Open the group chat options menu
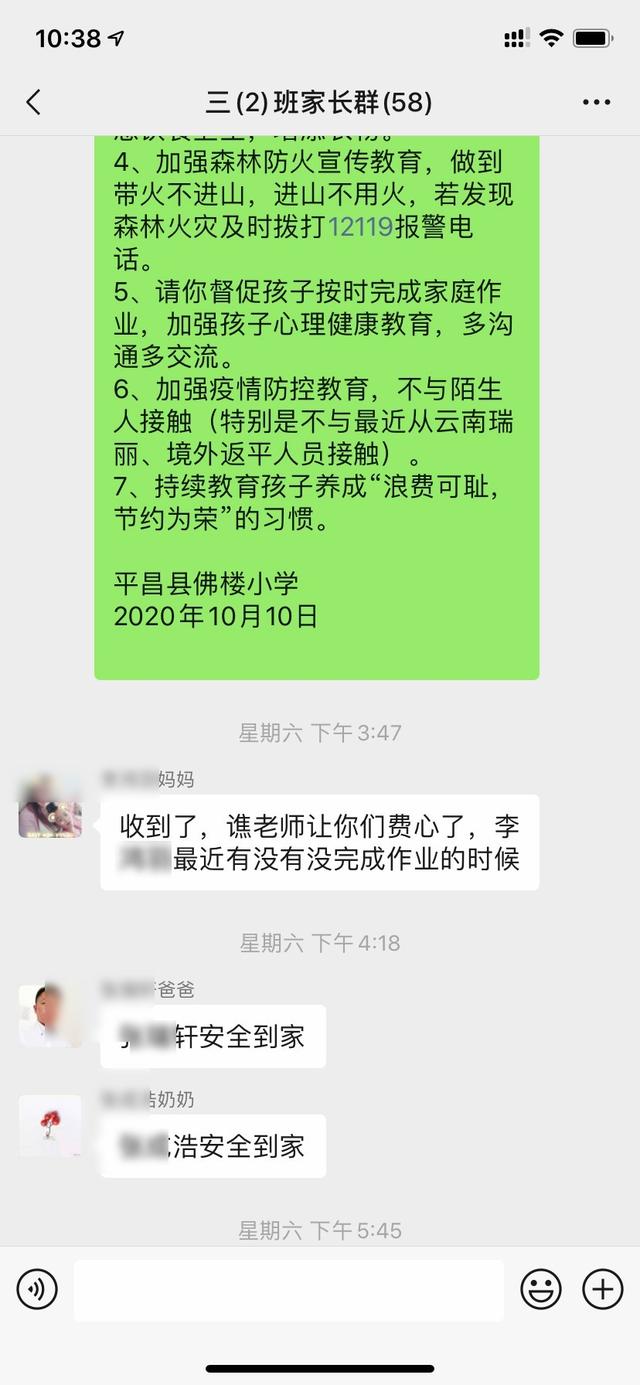This screenshot has height=1385, width=640. click(596, 102)
